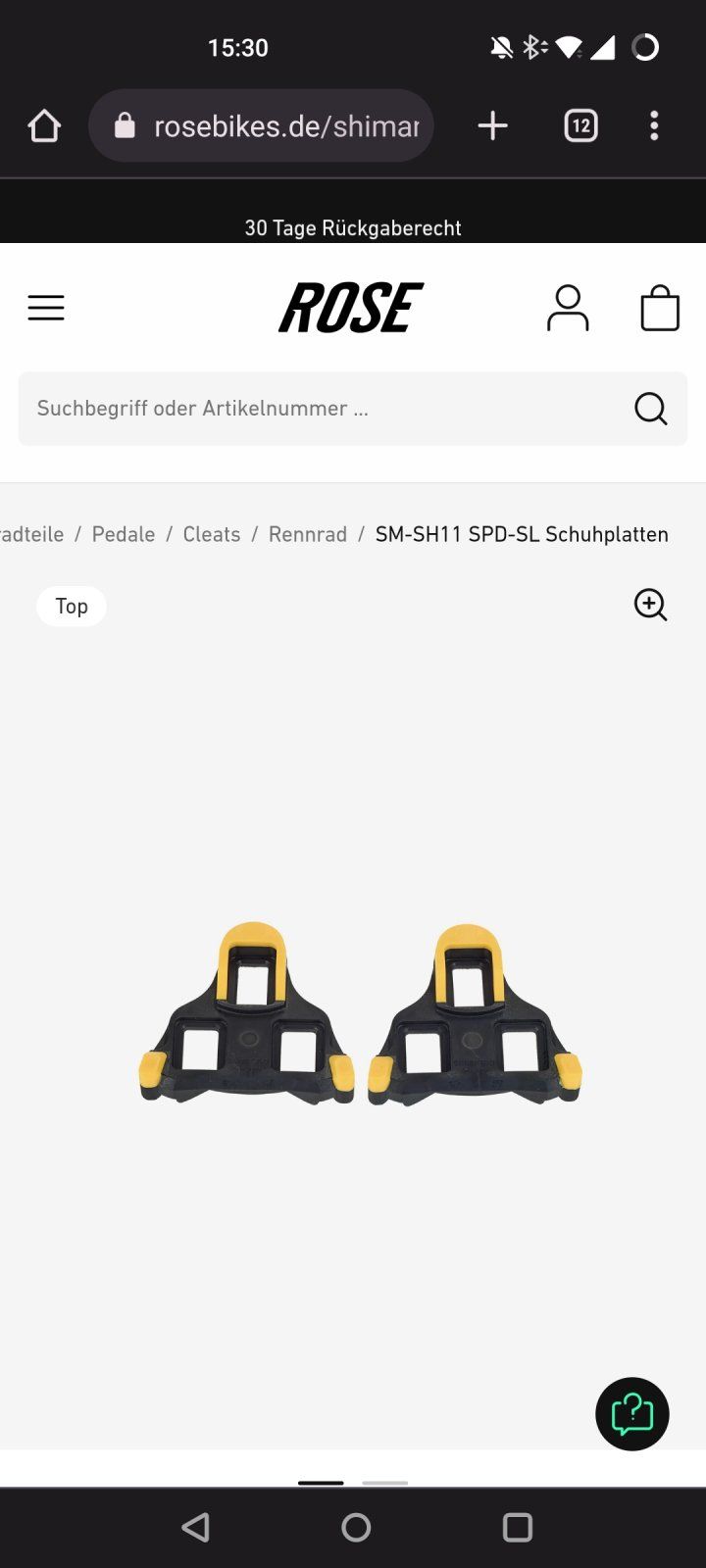Open the cleats product photo
The height and width of the screenshot is (1568, 706).
pyautogui.click(x=359, y=1014)
